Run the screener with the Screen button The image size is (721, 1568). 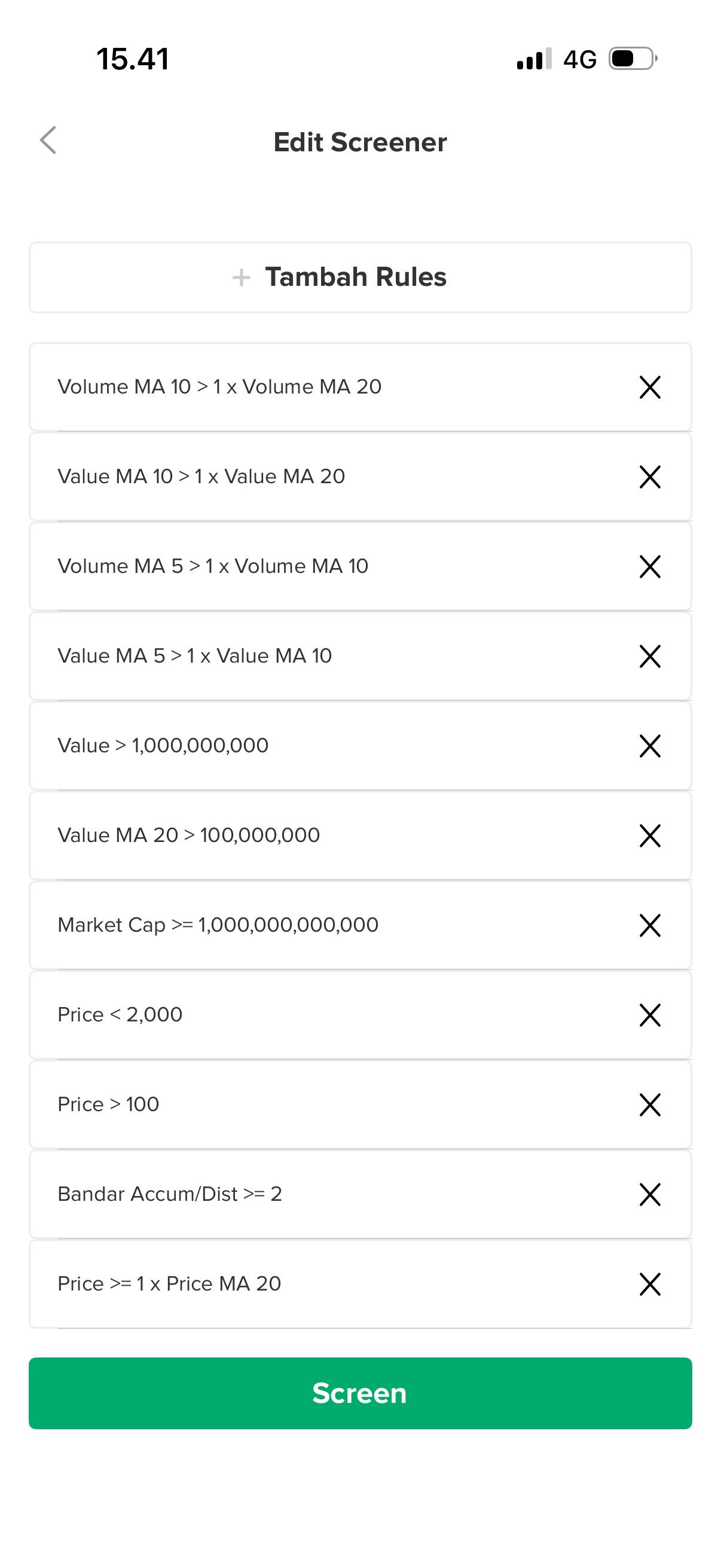(x=360, y=1393)
